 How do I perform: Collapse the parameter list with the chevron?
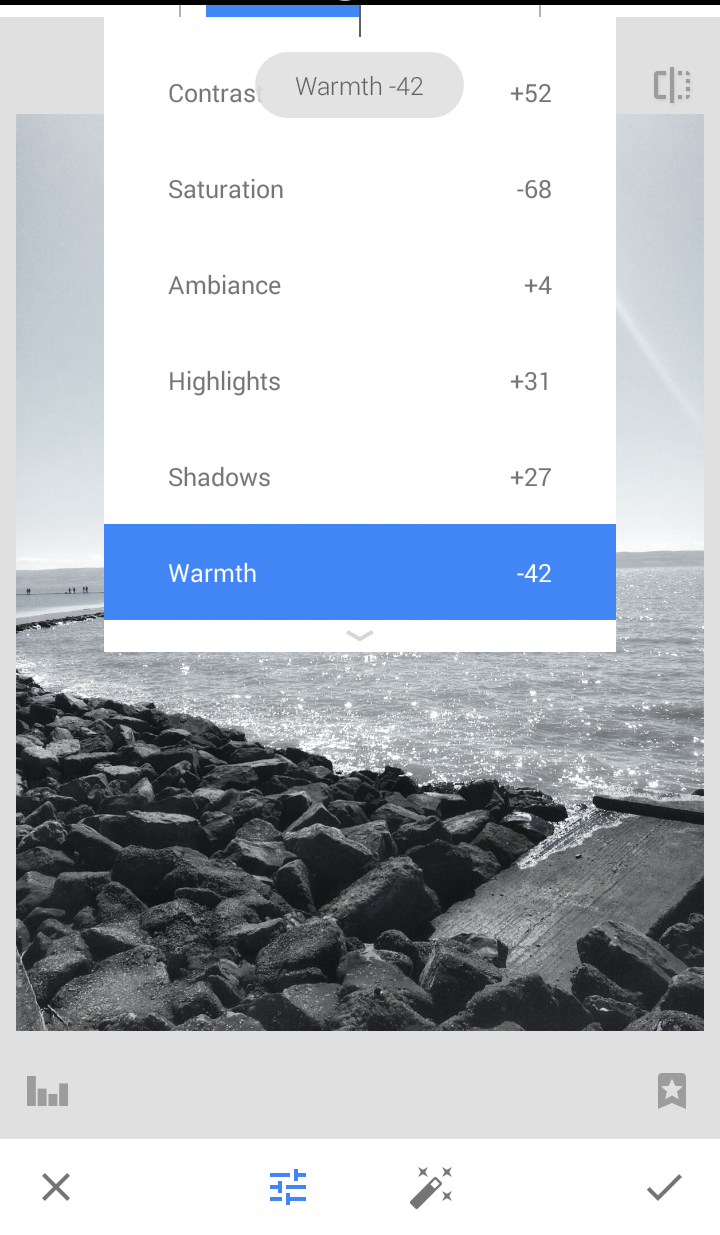click(x=359, y=636)
